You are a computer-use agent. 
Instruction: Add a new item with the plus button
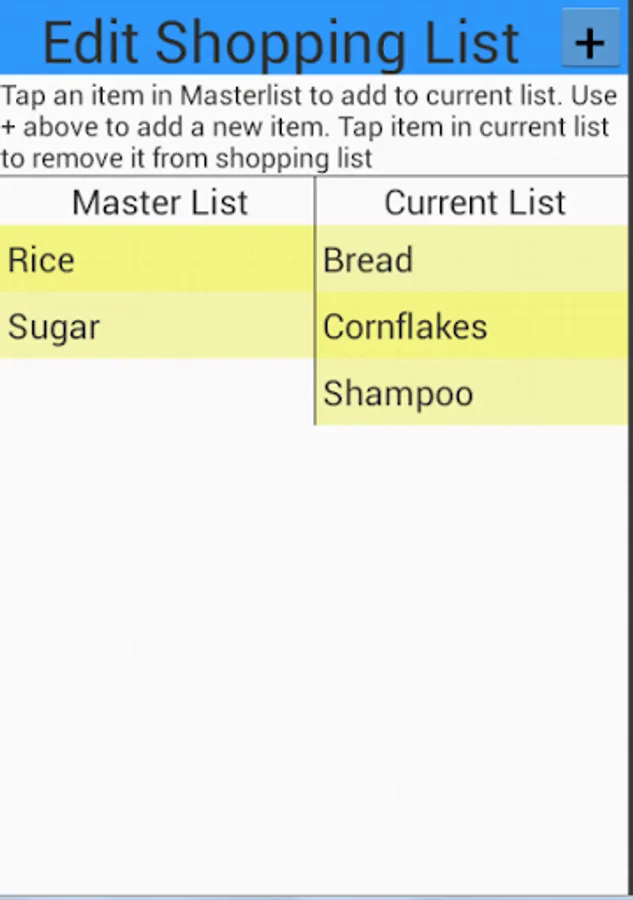coord(590,41)
